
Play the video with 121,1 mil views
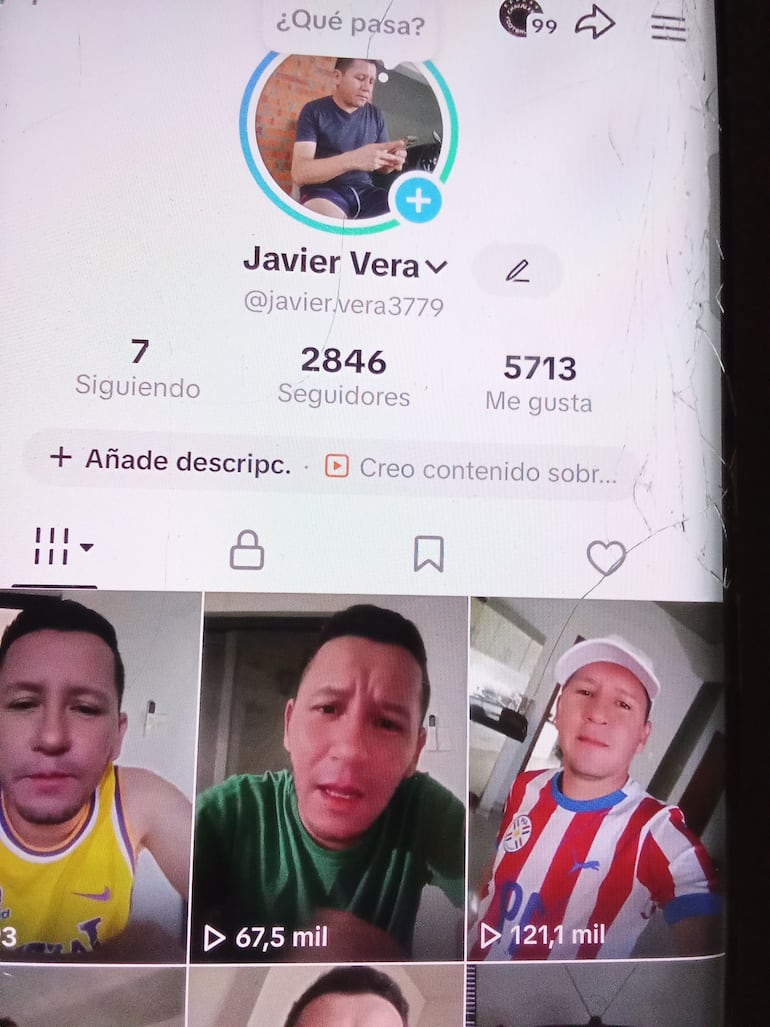pos(596,780)
